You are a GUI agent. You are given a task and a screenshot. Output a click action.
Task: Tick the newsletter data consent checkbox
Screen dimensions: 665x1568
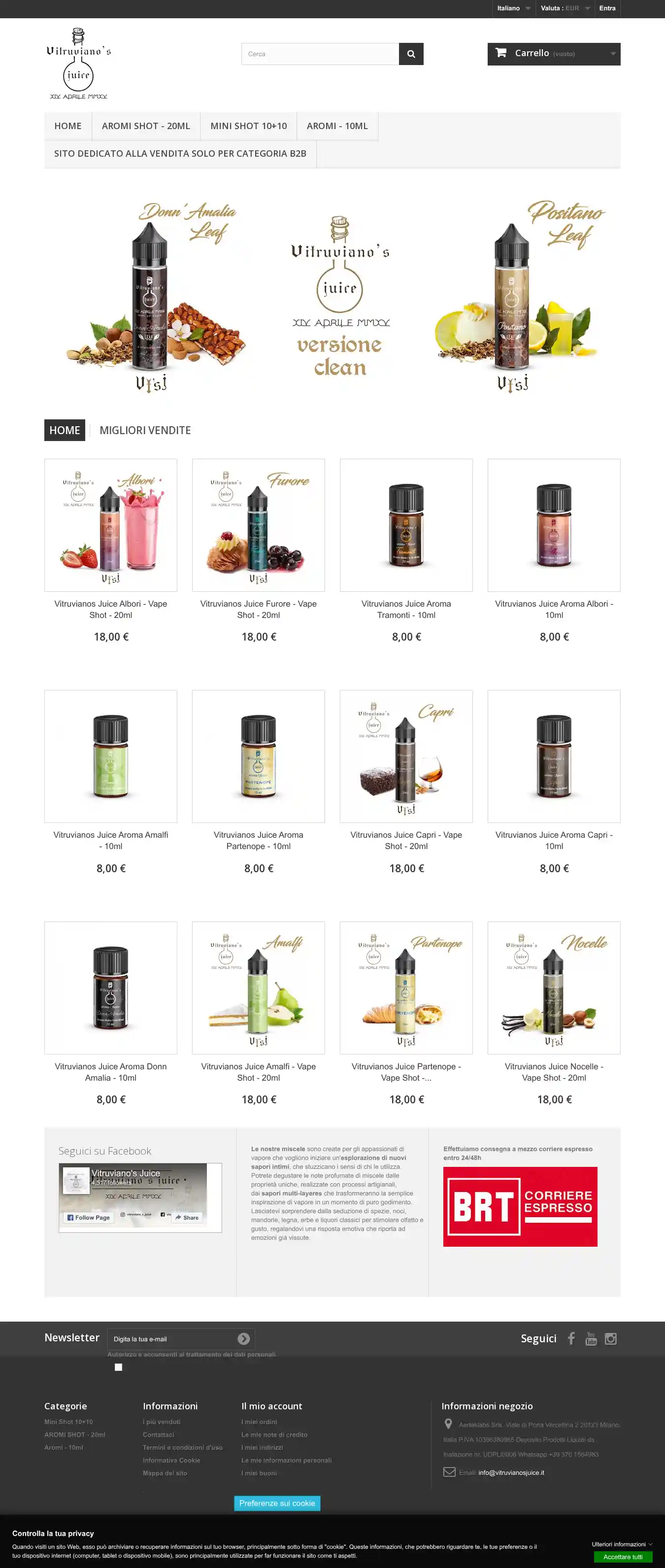119,1367
